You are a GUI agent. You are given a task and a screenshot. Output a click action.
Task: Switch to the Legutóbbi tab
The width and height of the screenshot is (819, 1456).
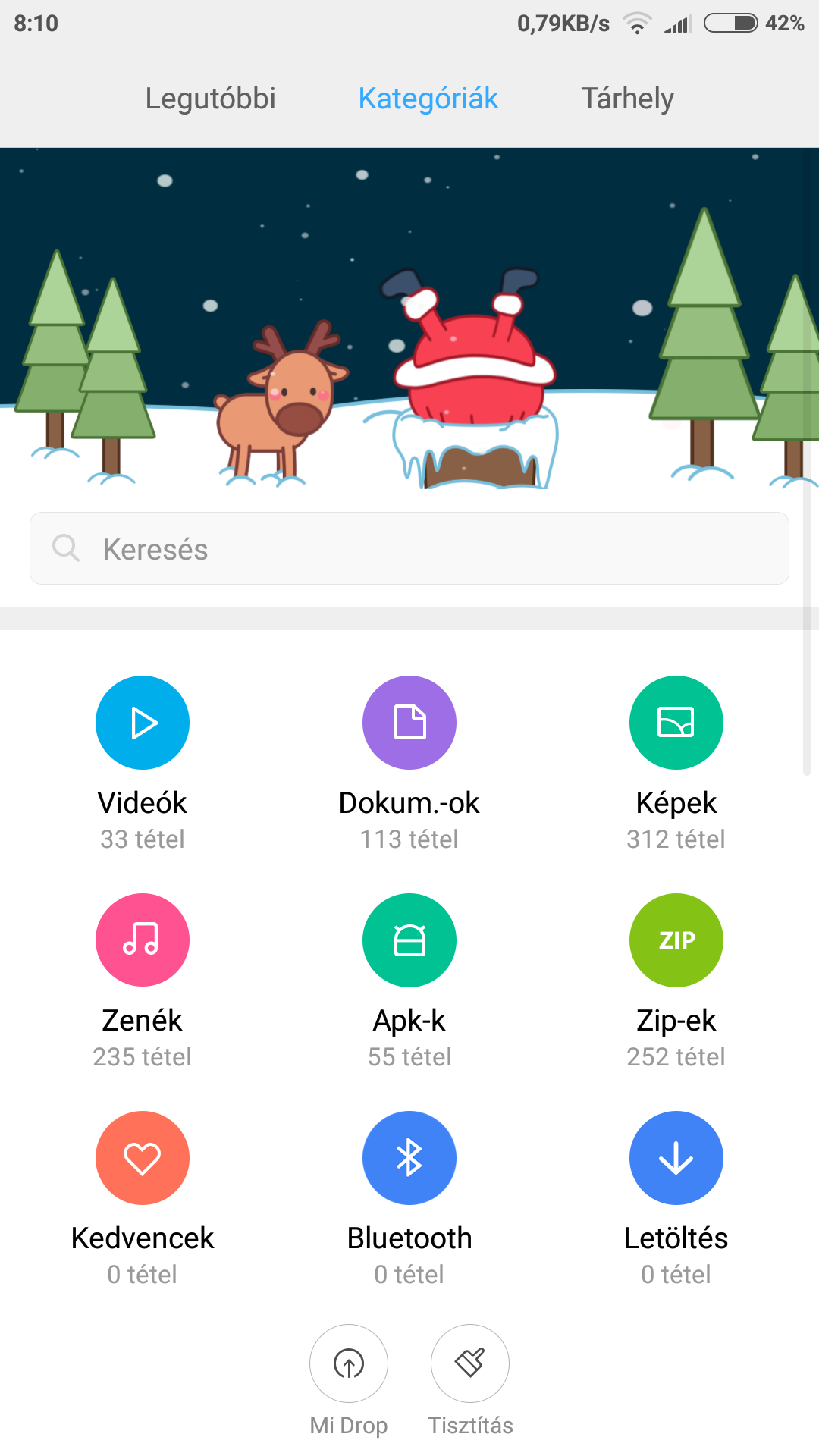click(210, 99)
